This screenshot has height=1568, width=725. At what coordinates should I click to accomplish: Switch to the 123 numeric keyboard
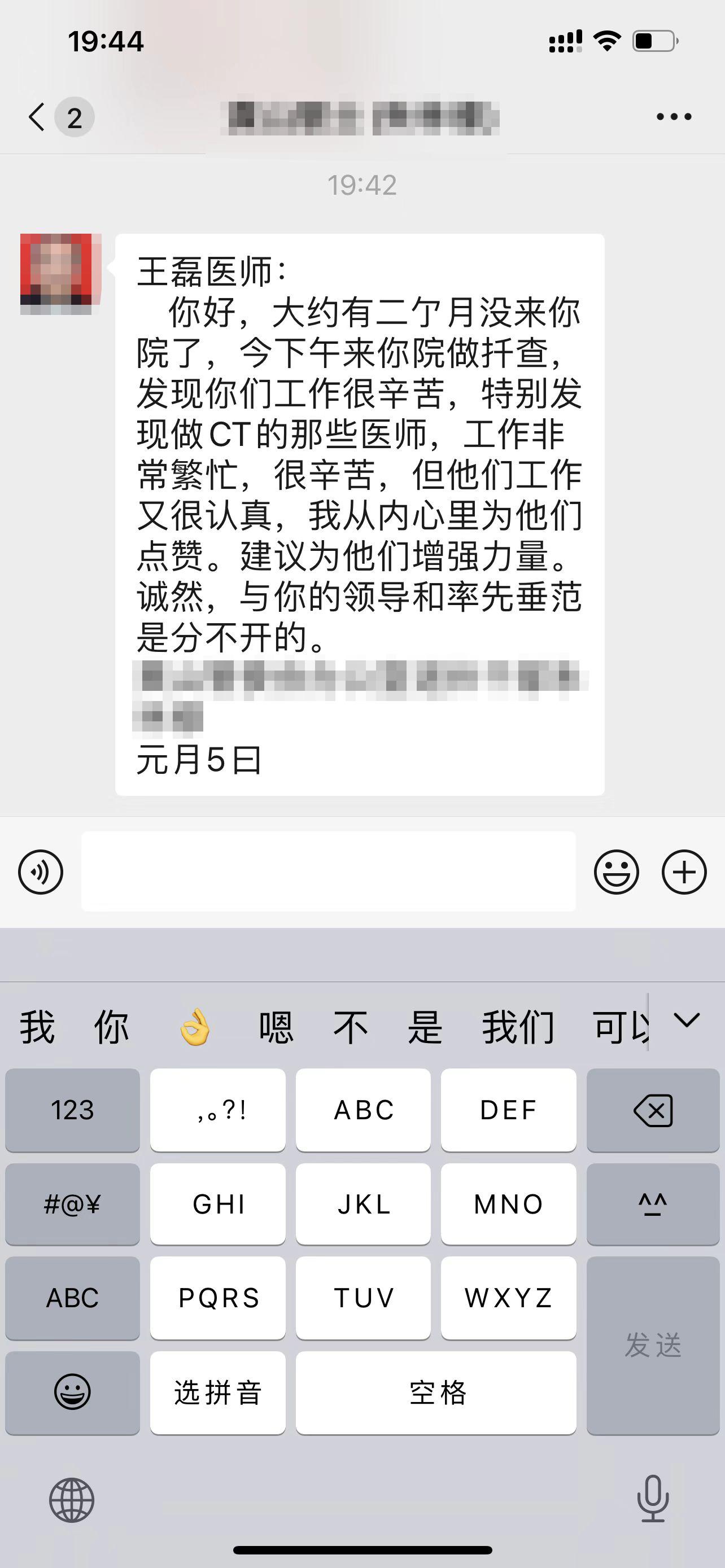(x=72, y=1110)
